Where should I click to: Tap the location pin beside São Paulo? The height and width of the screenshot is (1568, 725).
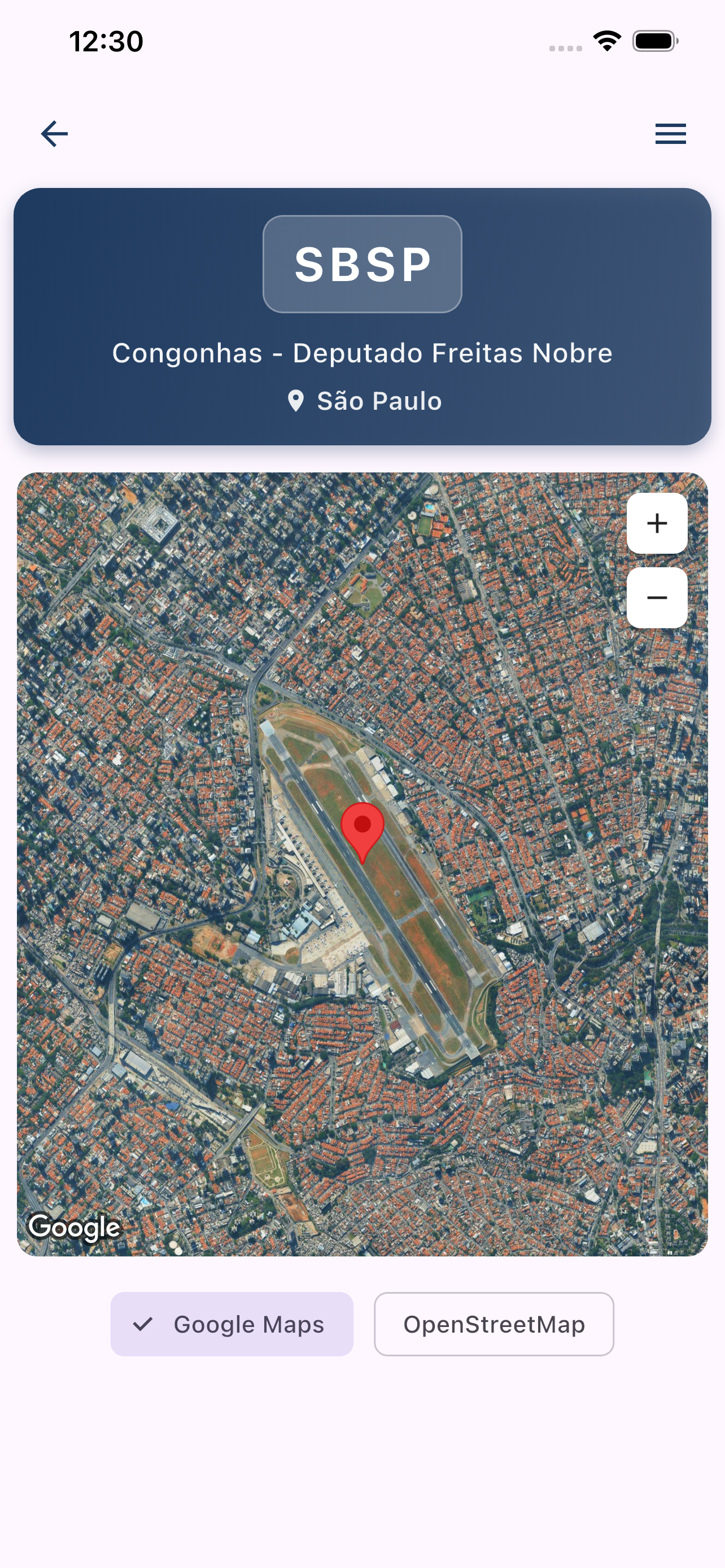[x=296, y=401]
